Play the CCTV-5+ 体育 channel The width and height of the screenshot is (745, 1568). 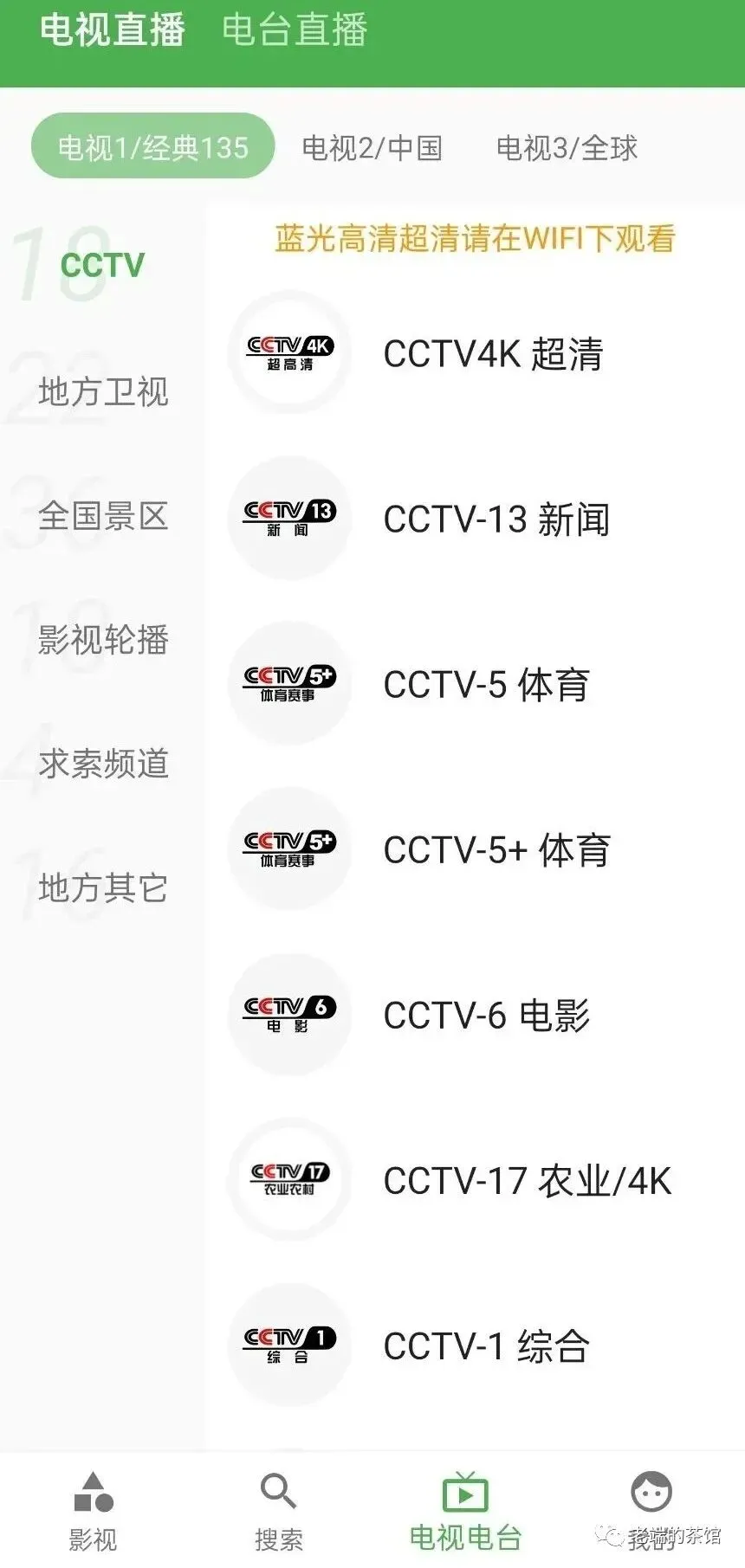496,849
